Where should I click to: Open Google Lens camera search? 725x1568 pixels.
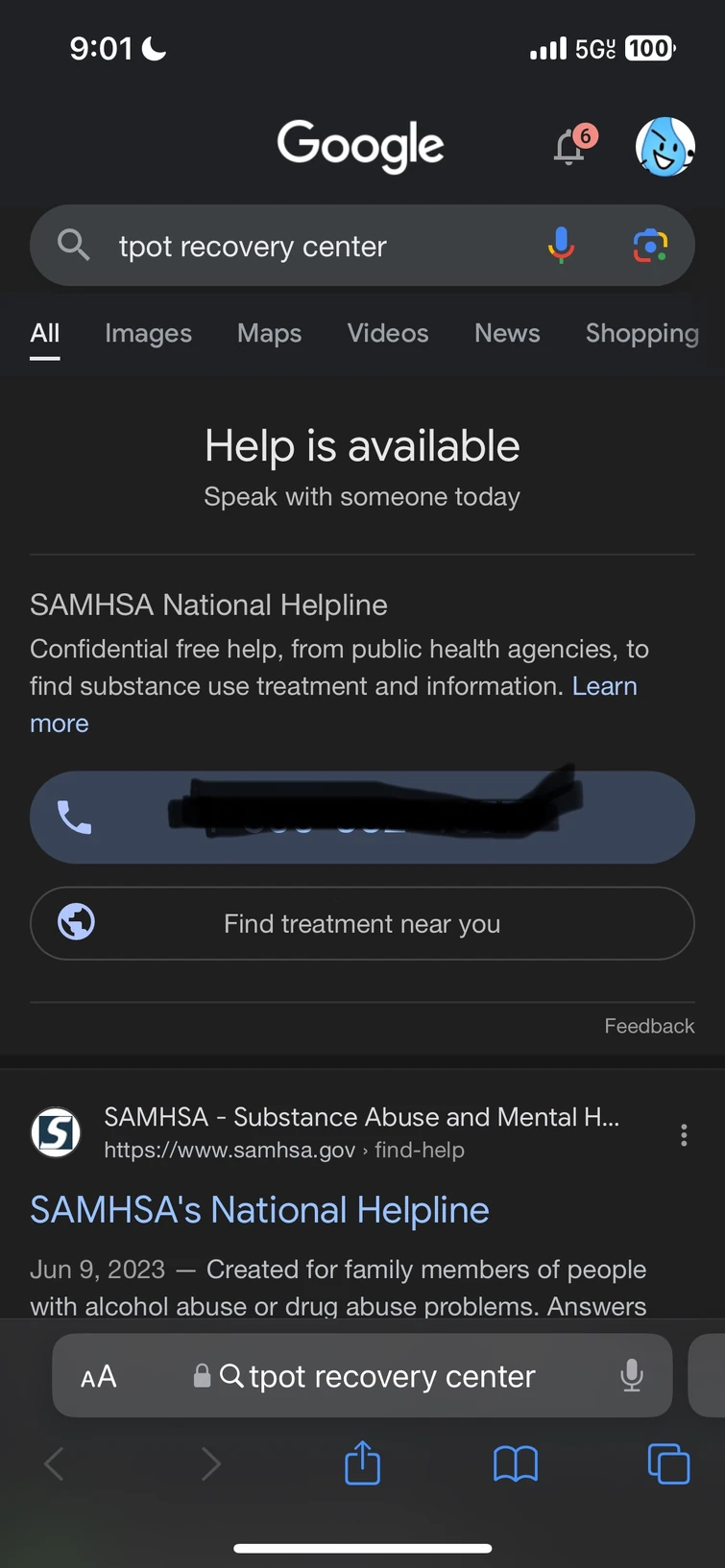coord(650,246)
